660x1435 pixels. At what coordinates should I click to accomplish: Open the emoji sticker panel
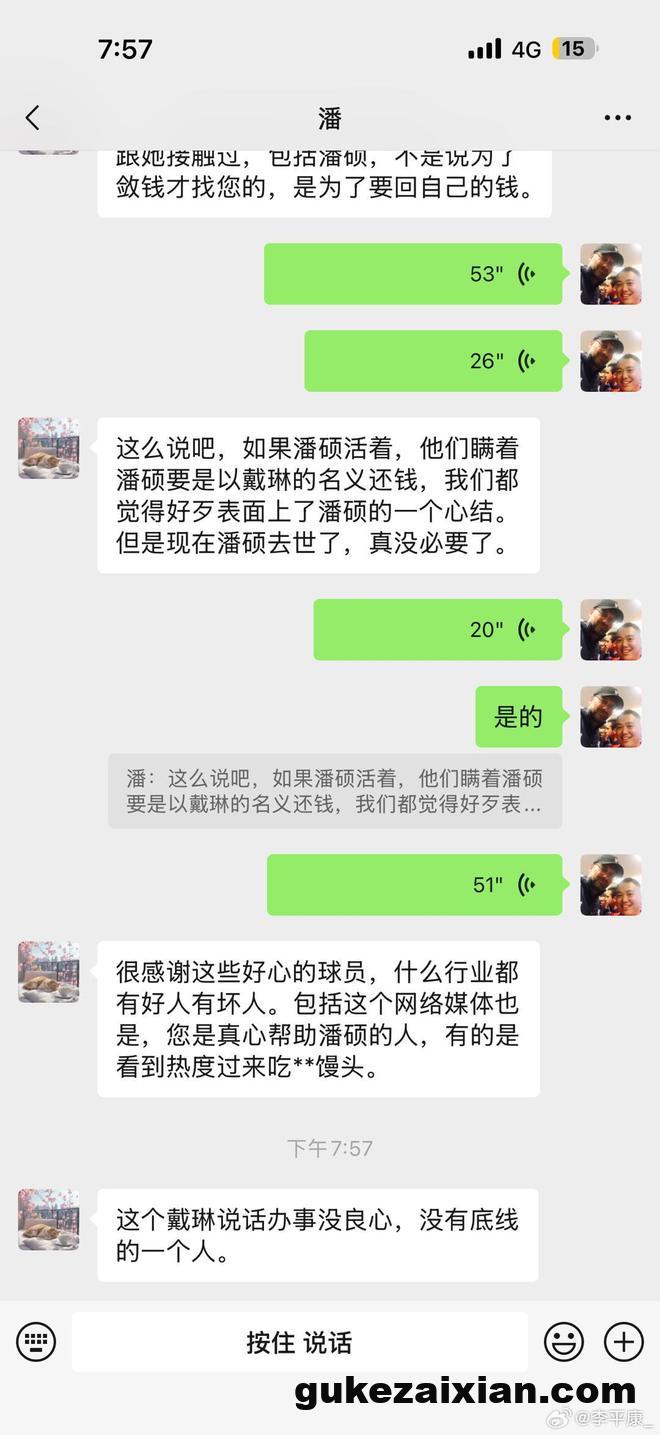(563, 1341)
